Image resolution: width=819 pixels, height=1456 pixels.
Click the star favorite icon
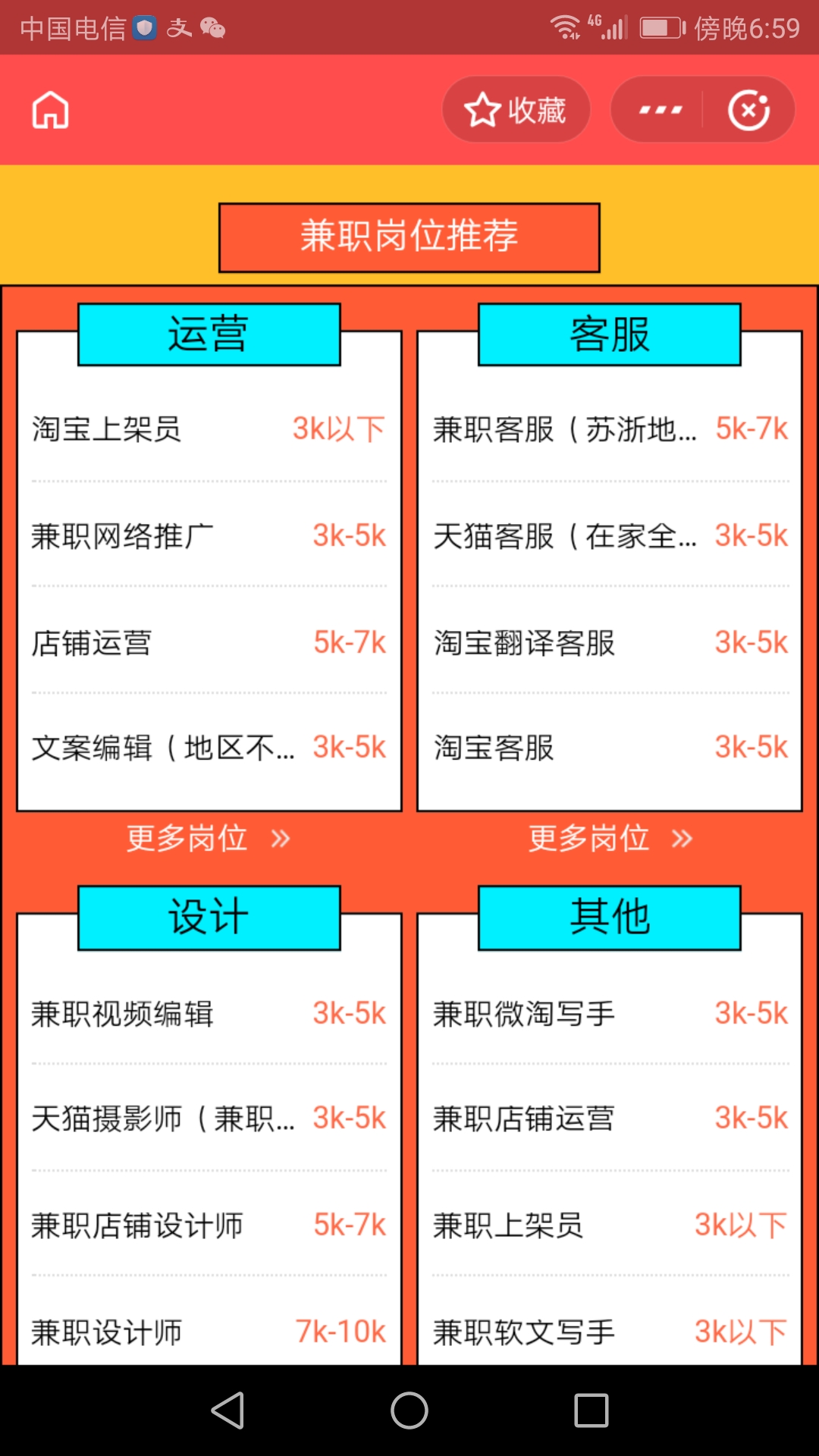[482, 109]
